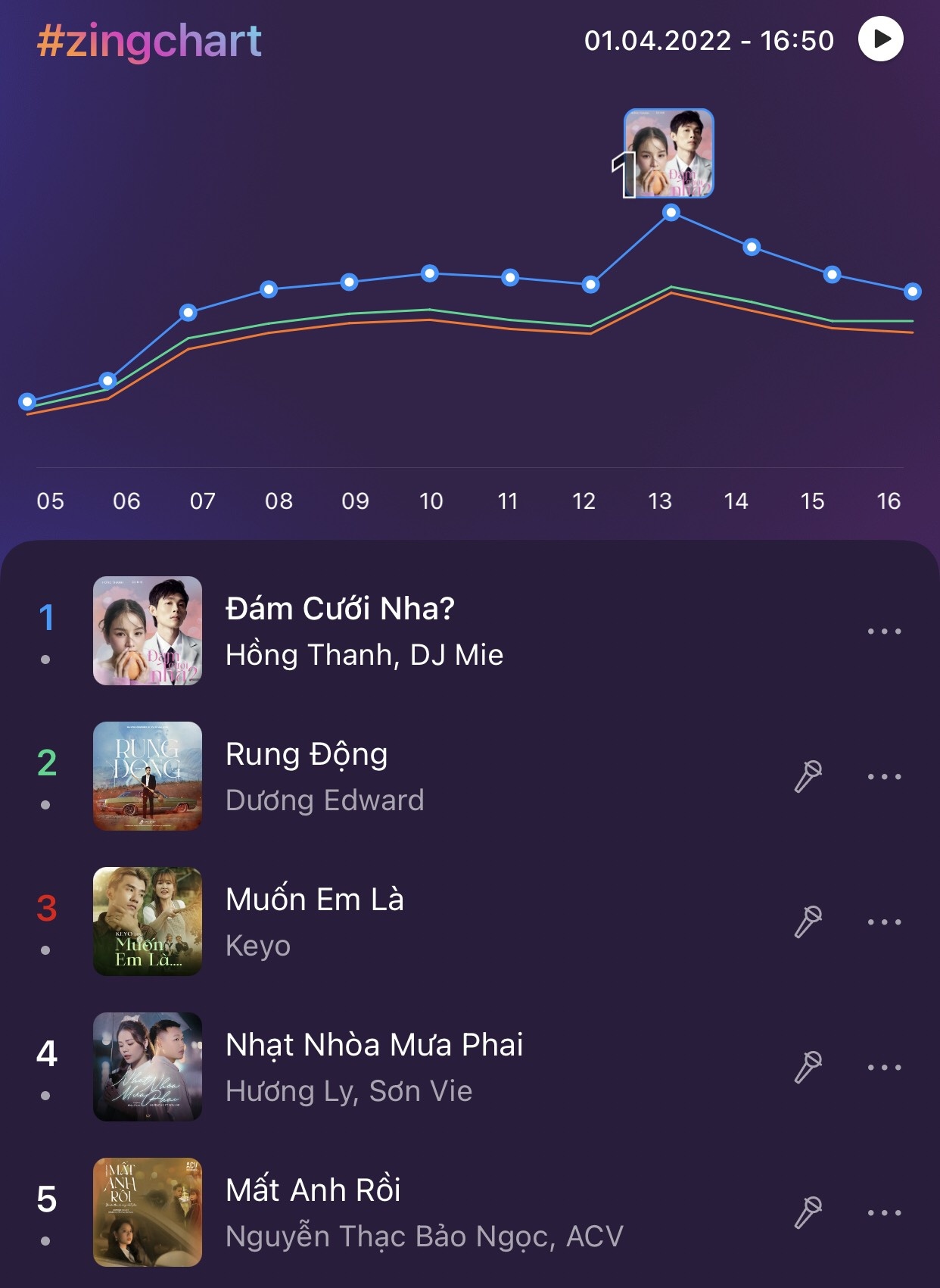Click the Keyo artist name
The image size is (940, 1288).
(x=257, y=945)
